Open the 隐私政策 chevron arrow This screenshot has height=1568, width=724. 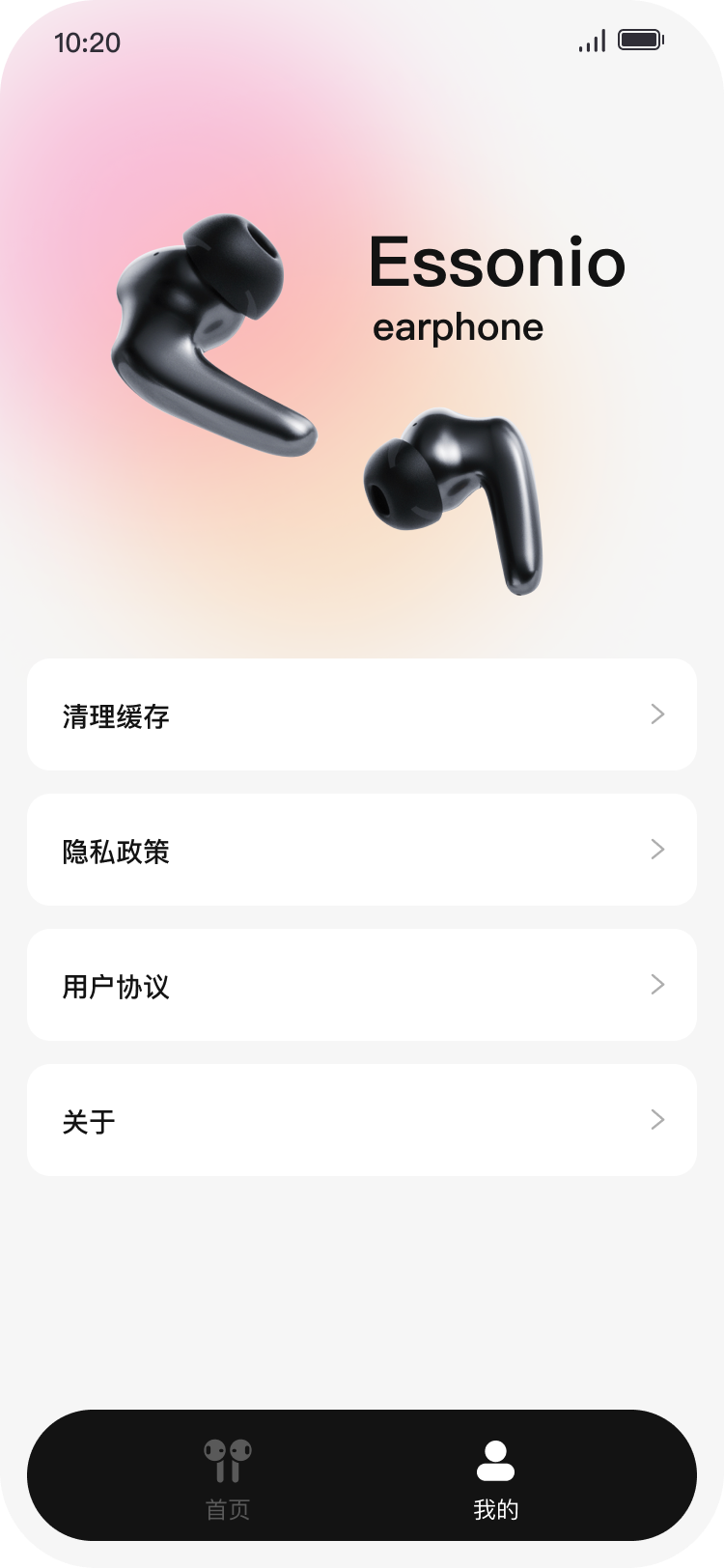click(657, 850)
